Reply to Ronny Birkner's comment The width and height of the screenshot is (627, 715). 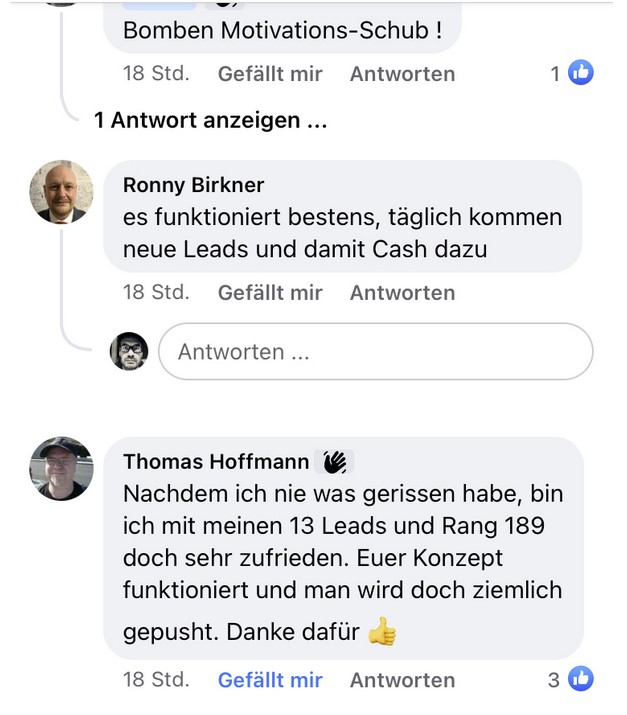402,293
